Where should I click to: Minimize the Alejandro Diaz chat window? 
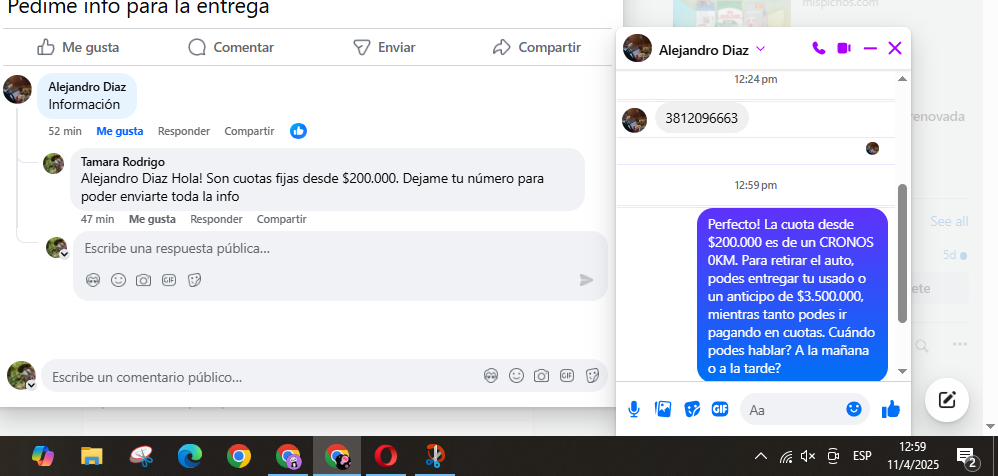point(870,48)
